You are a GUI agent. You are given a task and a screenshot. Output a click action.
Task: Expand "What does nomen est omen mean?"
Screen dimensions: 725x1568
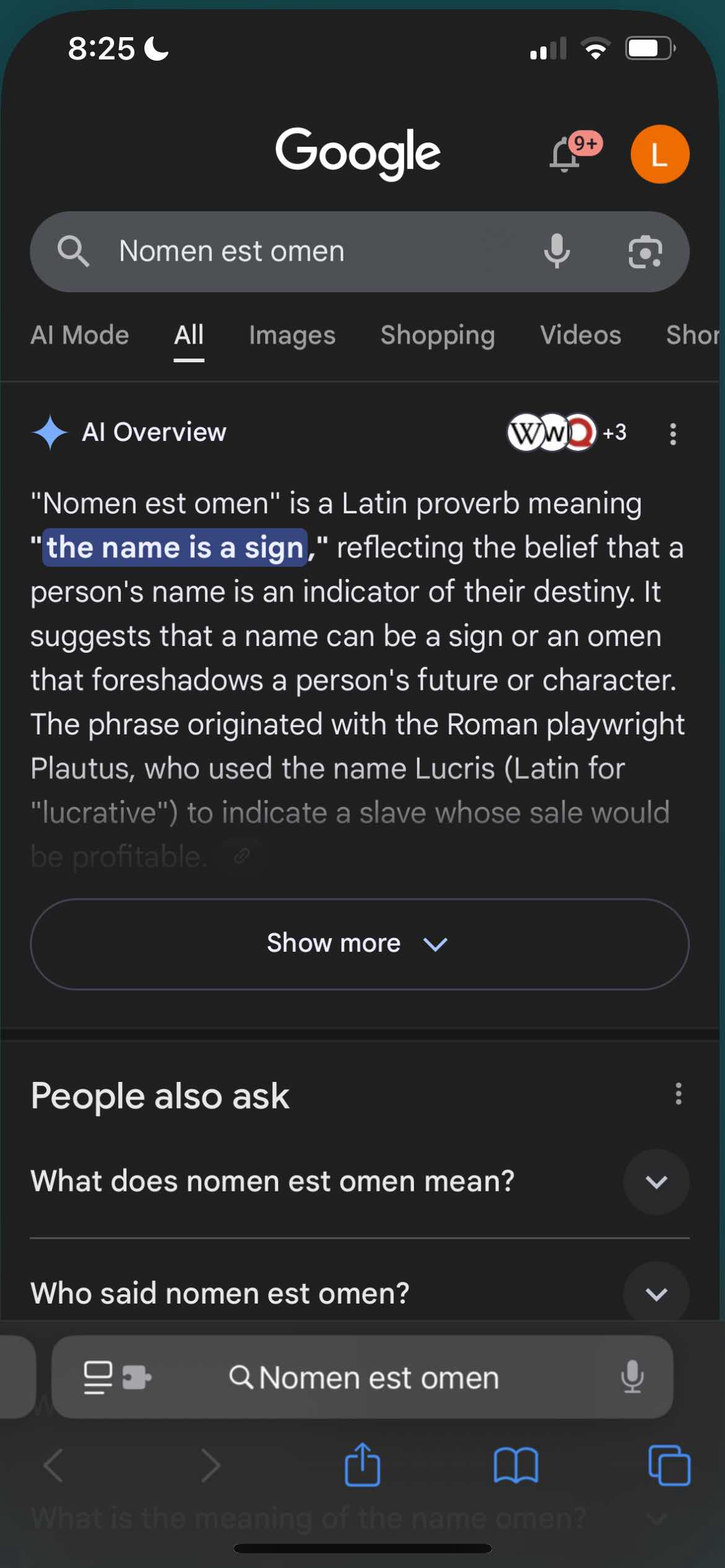359,1182
